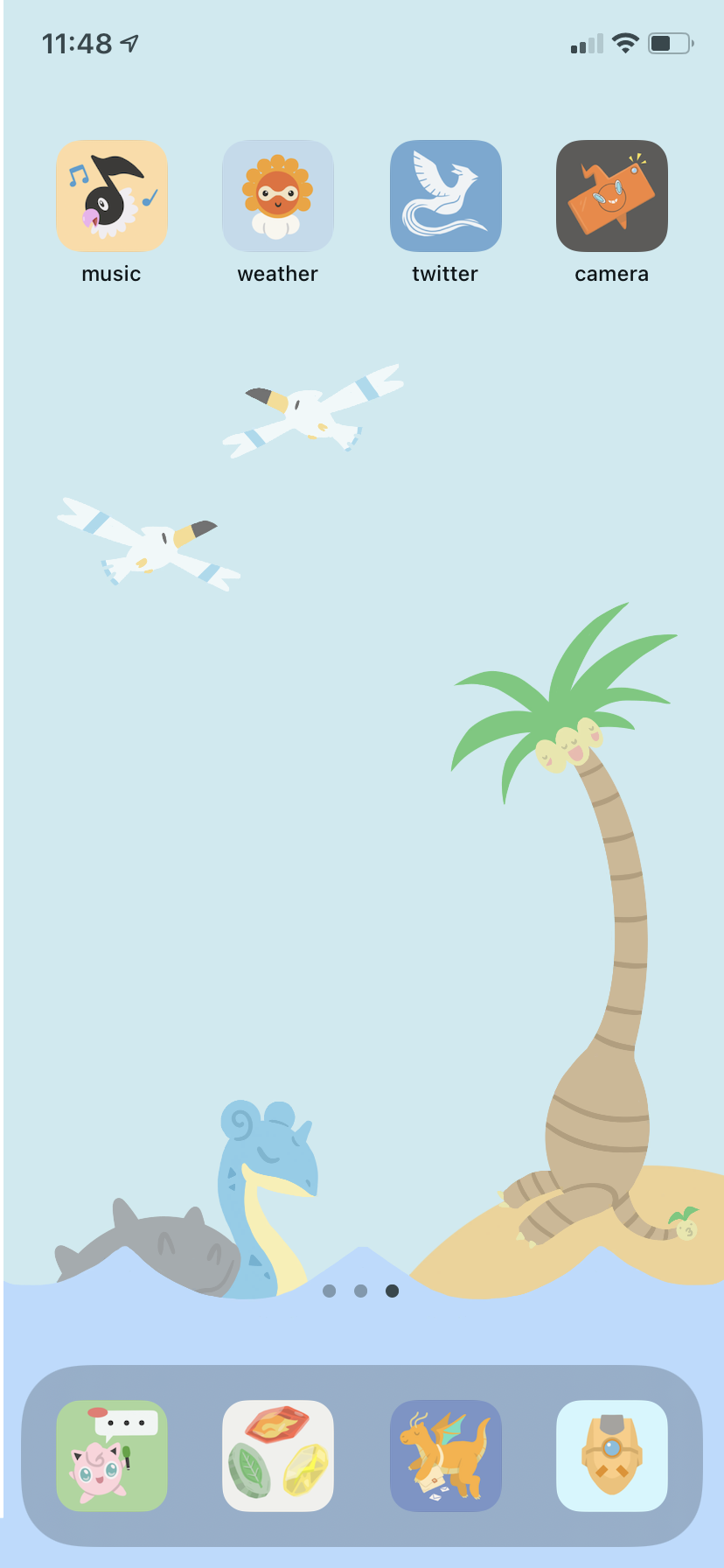
Task: Launch the evolution stones app in the dock
Action: pyautogui.click(x=277, y=1455)
